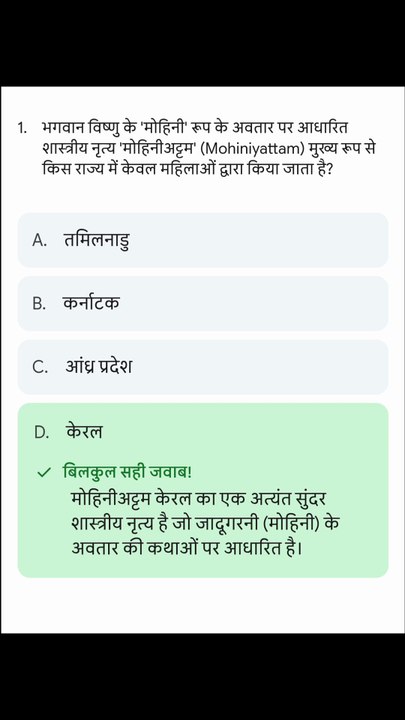
Task: Select option A तमिलनाडु
Action: click(202, 240)
